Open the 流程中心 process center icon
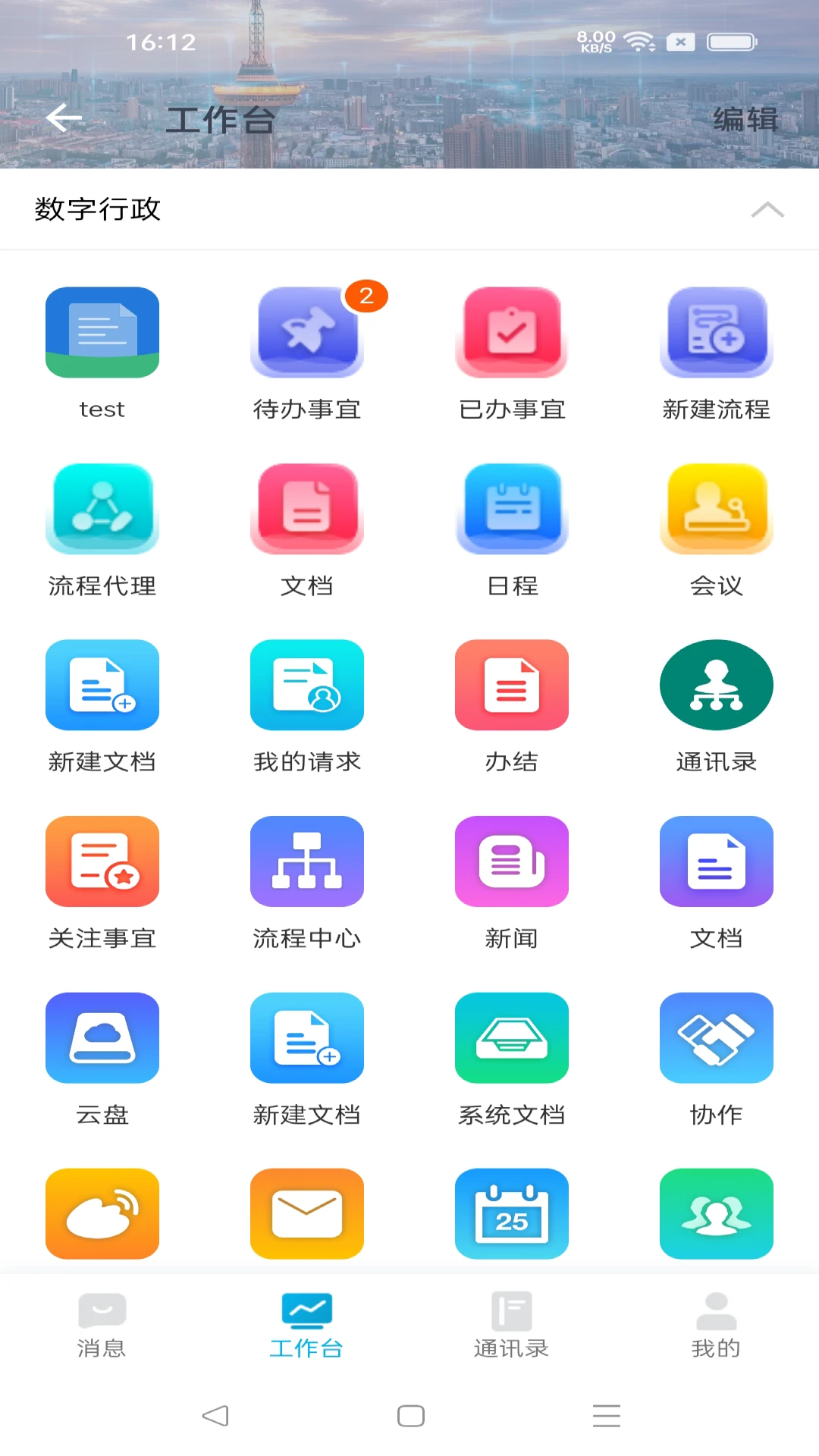 click(306, 861)
